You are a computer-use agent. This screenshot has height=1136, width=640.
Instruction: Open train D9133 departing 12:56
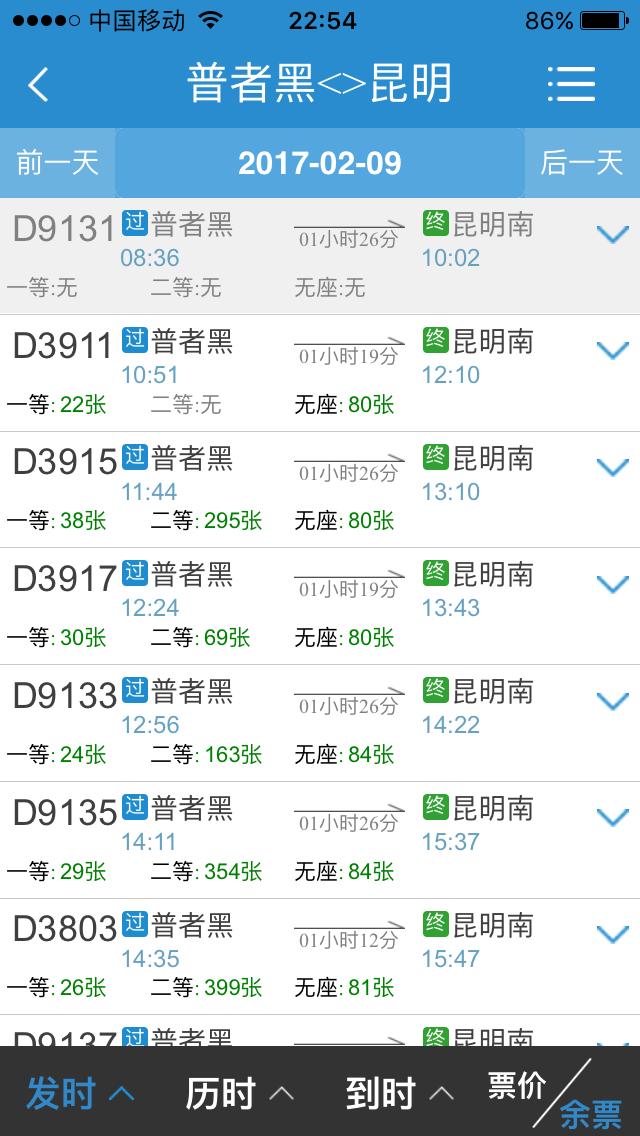click(x=320, y=723)
